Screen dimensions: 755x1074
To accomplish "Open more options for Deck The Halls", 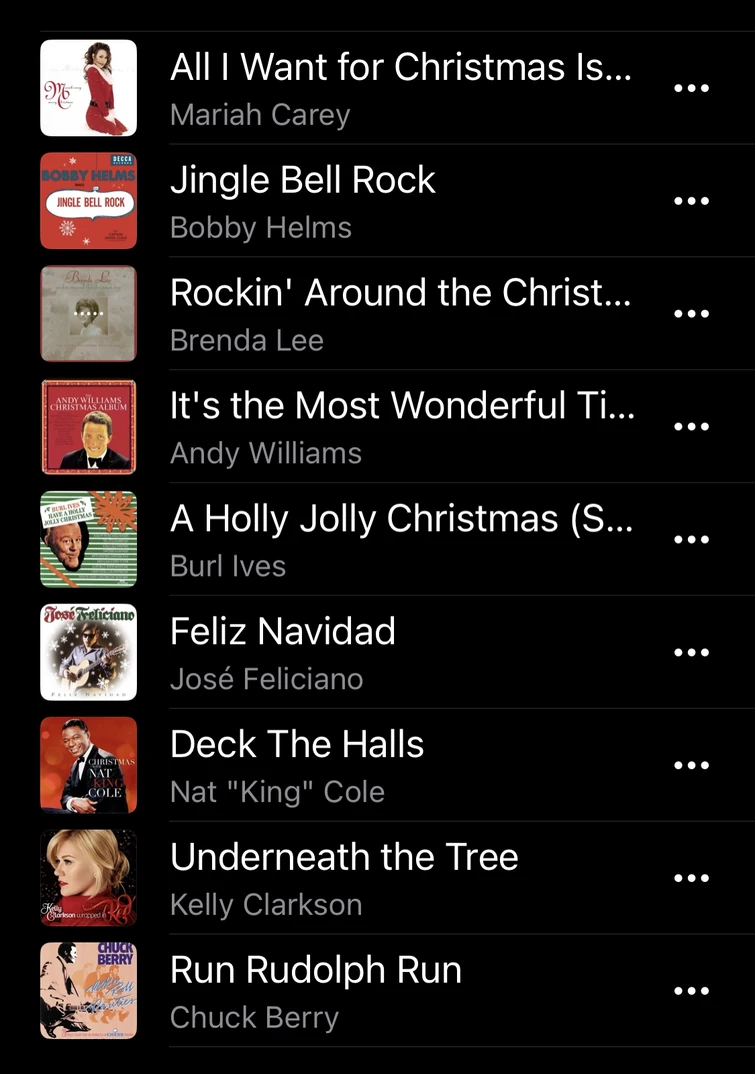I will click(692, 765).
